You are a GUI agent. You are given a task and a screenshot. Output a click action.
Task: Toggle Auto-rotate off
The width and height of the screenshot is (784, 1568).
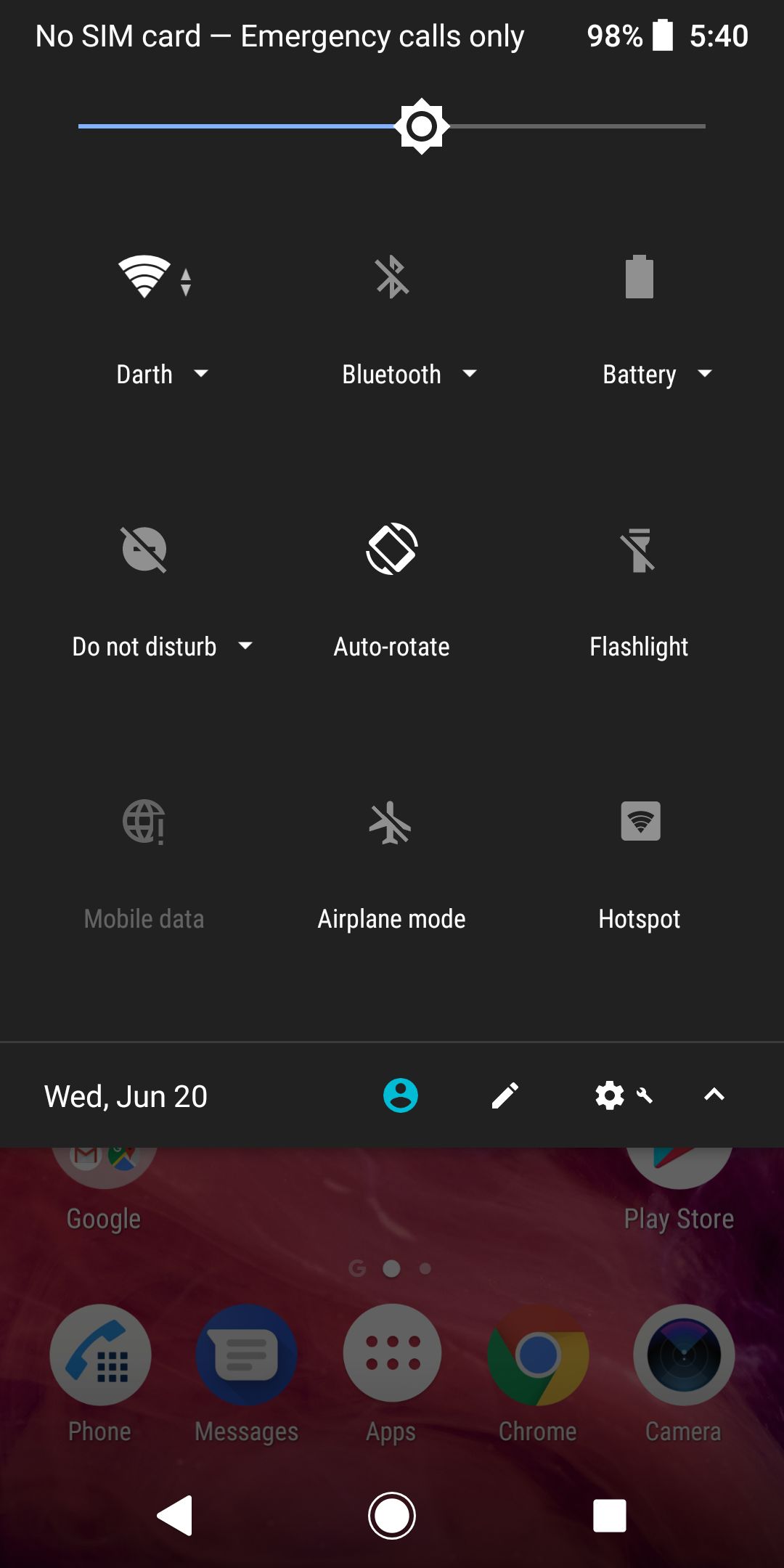click(x=392, y=549)
